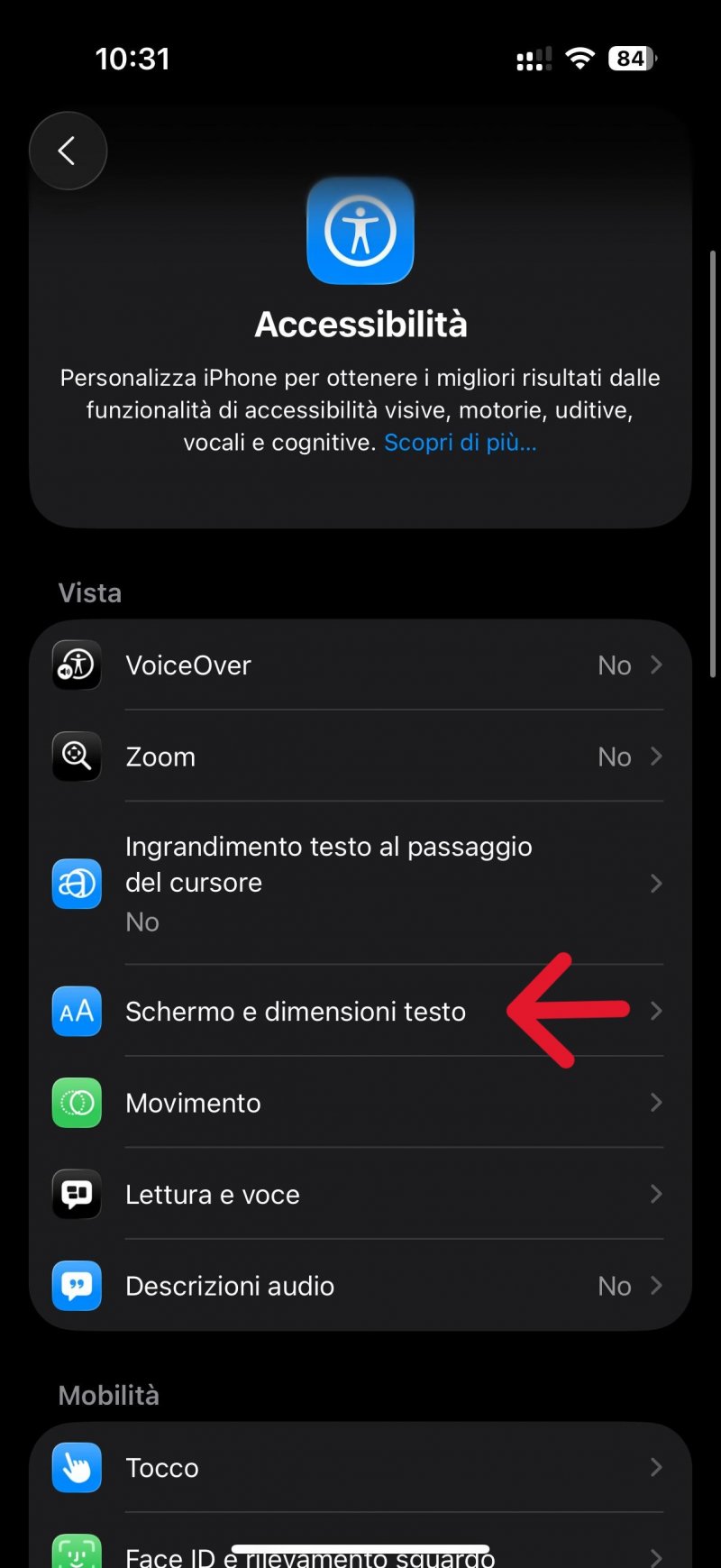This screenshot has width=721, height=1568.
Task: Tap the Face ID icon at the bottom
Action: point(76,1553)
